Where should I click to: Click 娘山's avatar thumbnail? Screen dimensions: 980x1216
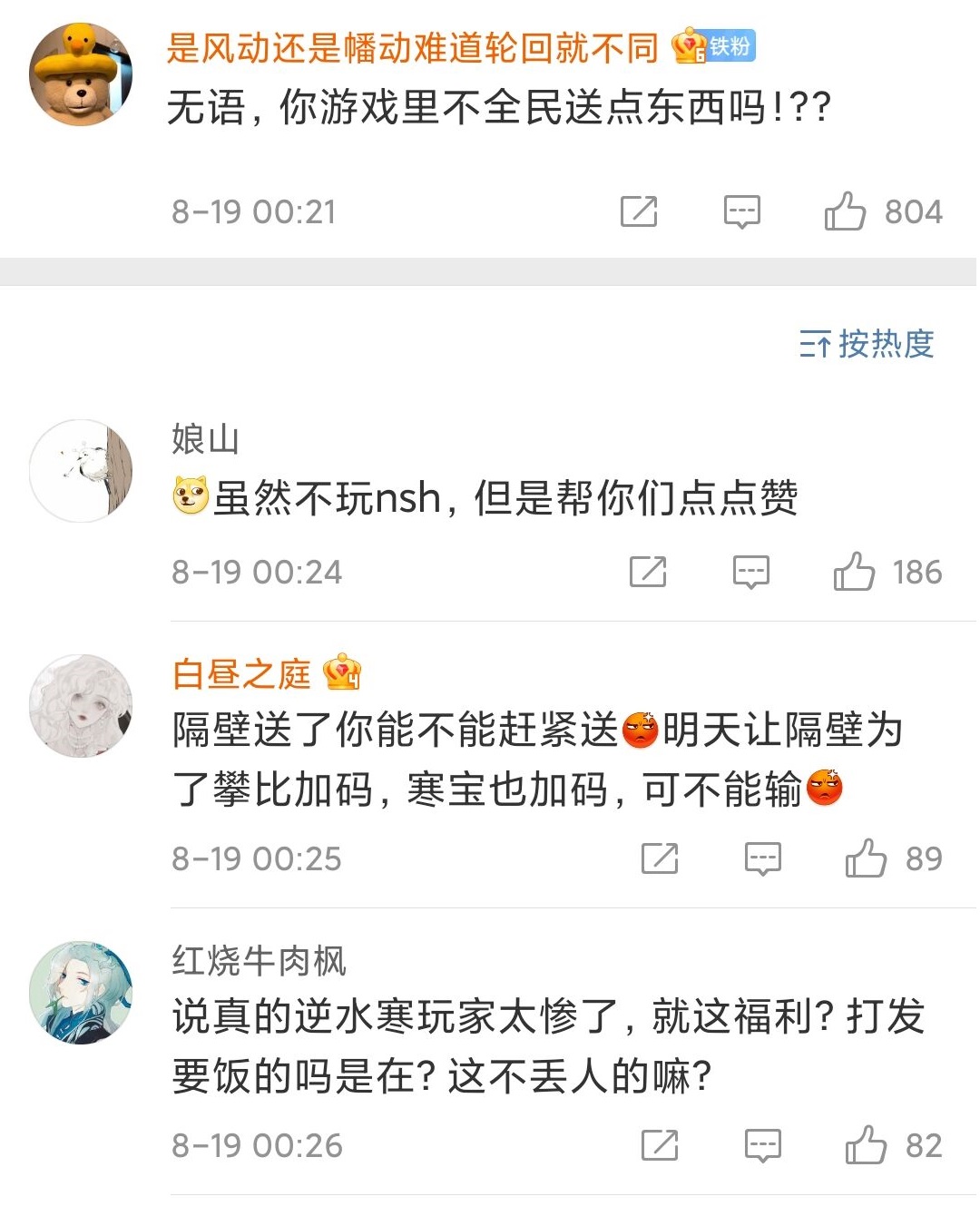pyautogui.click(x=80, y=470)
